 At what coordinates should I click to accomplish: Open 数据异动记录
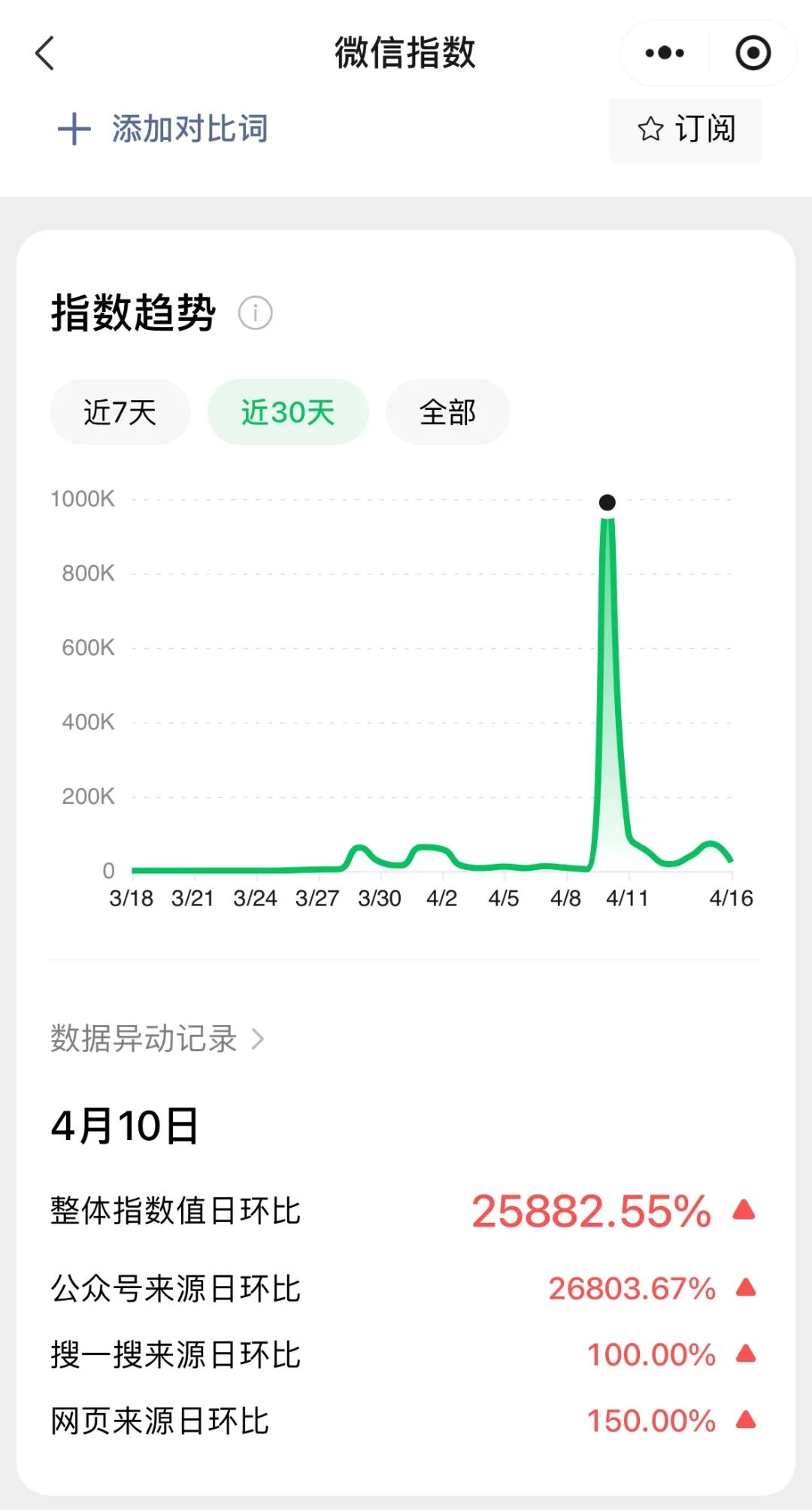pos(157,1039)
